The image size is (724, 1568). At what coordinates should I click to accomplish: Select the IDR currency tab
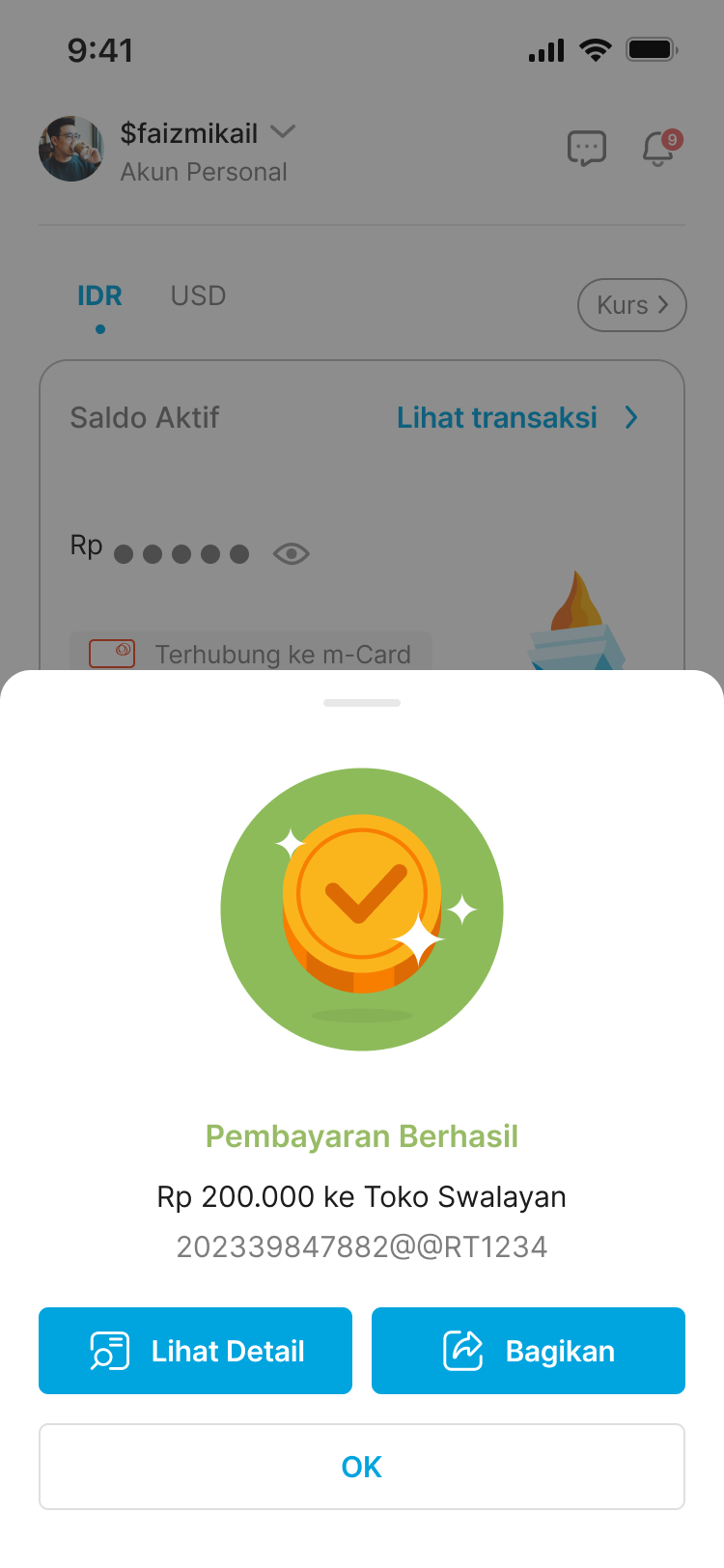click(99, 295)
